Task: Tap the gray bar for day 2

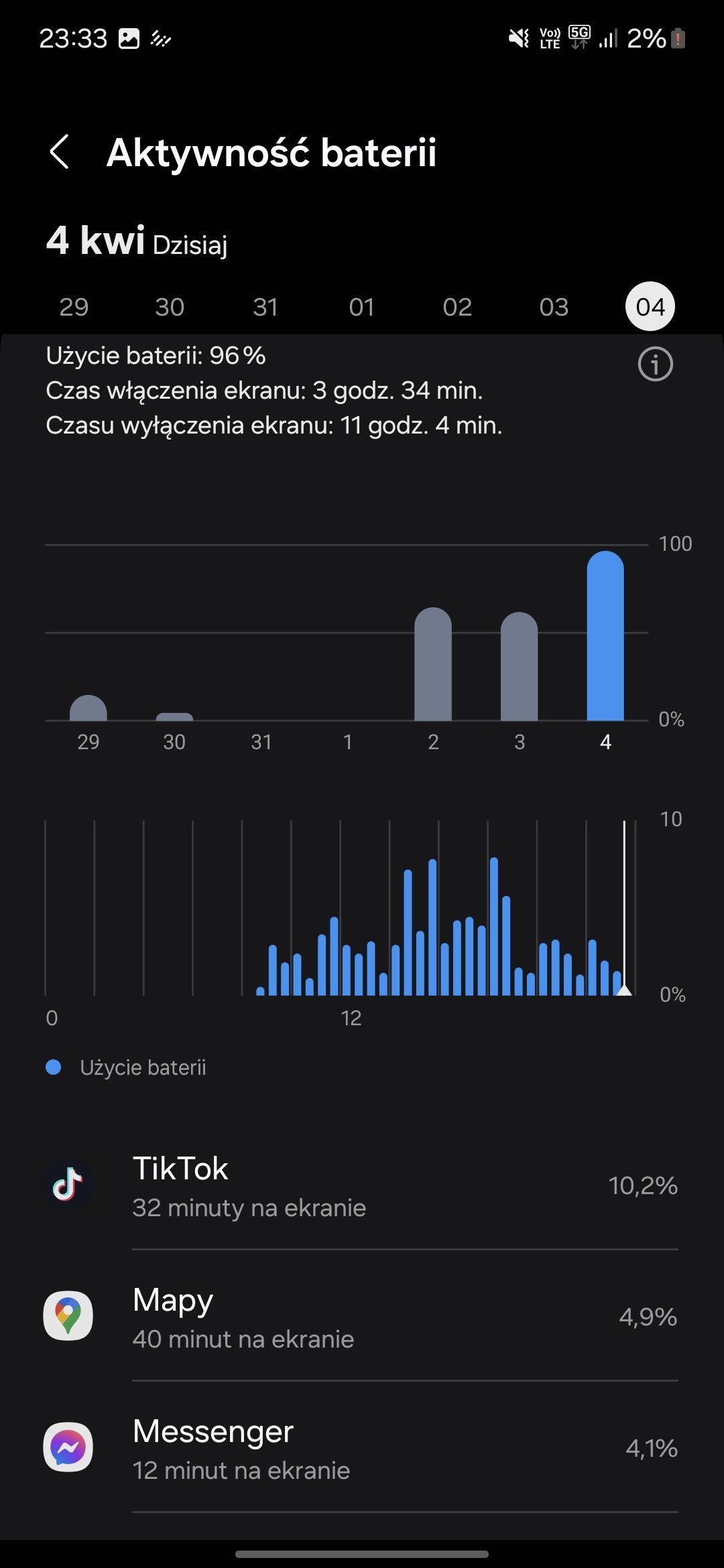Action: [x=433, y=664]
